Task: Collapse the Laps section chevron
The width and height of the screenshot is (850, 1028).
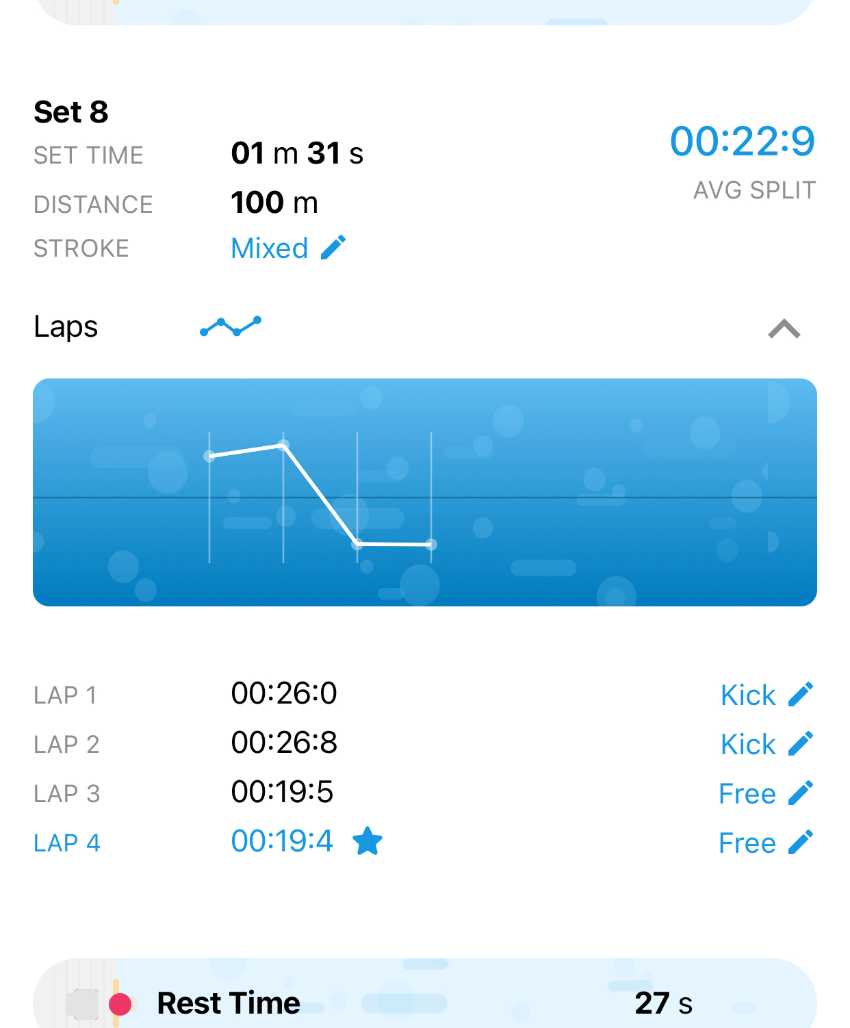Action: (x=783, y=328)
